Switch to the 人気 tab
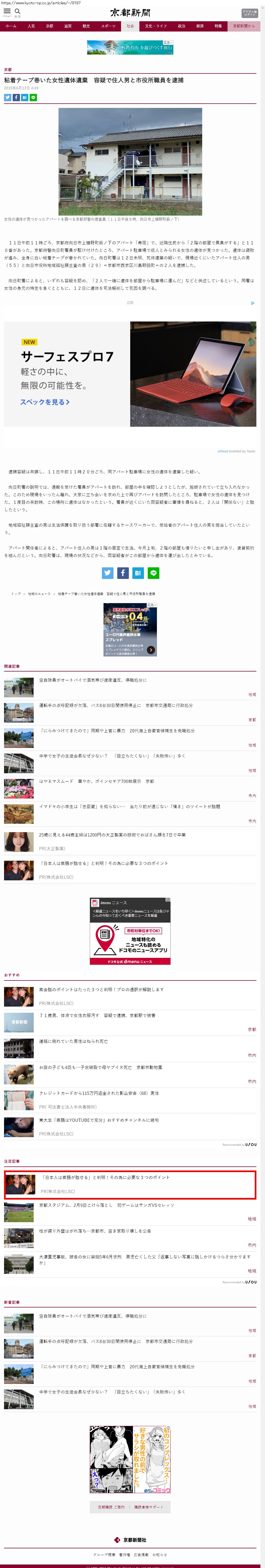This screenshot has height=1568, width=265. [x=31, y=26]
